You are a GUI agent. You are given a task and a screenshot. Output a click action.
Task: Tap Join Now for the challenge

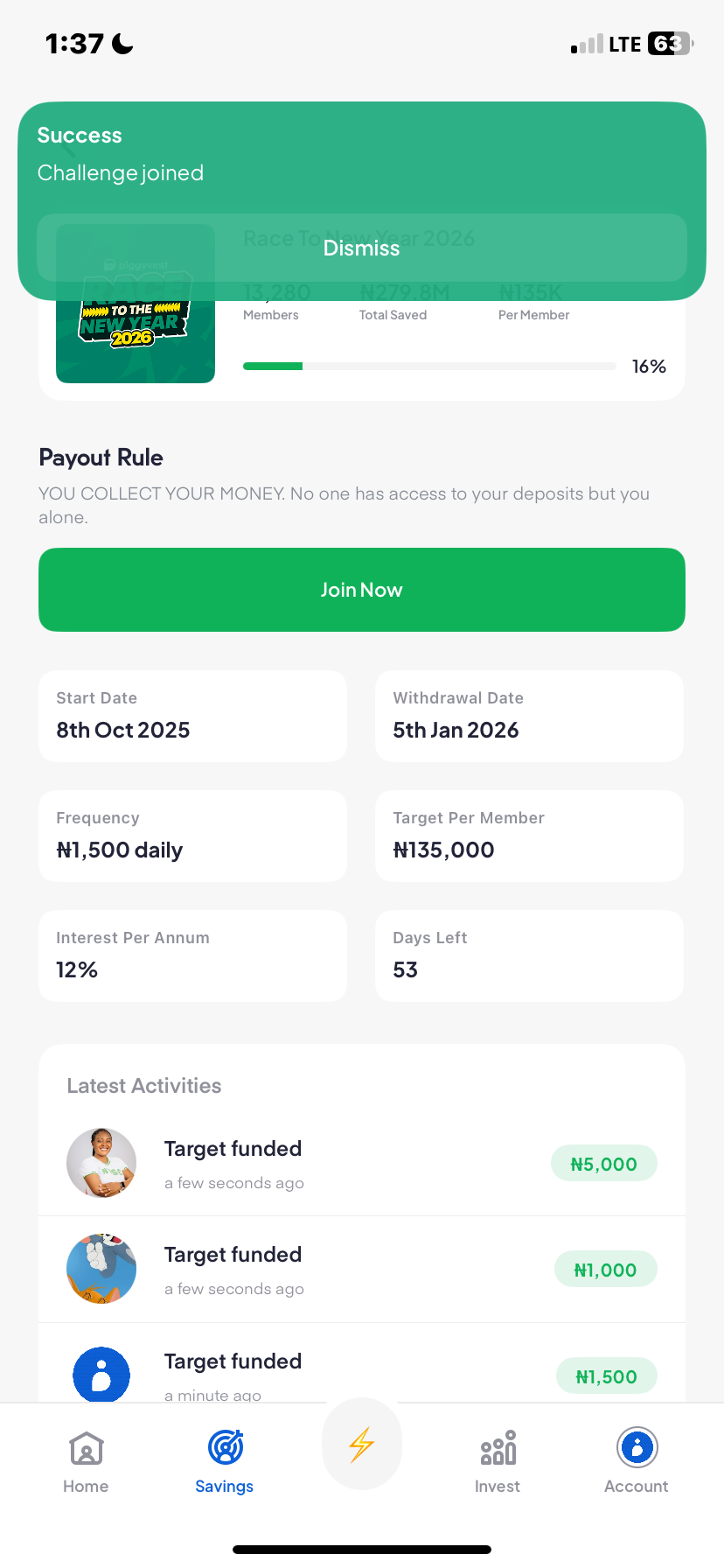(361, 589)
